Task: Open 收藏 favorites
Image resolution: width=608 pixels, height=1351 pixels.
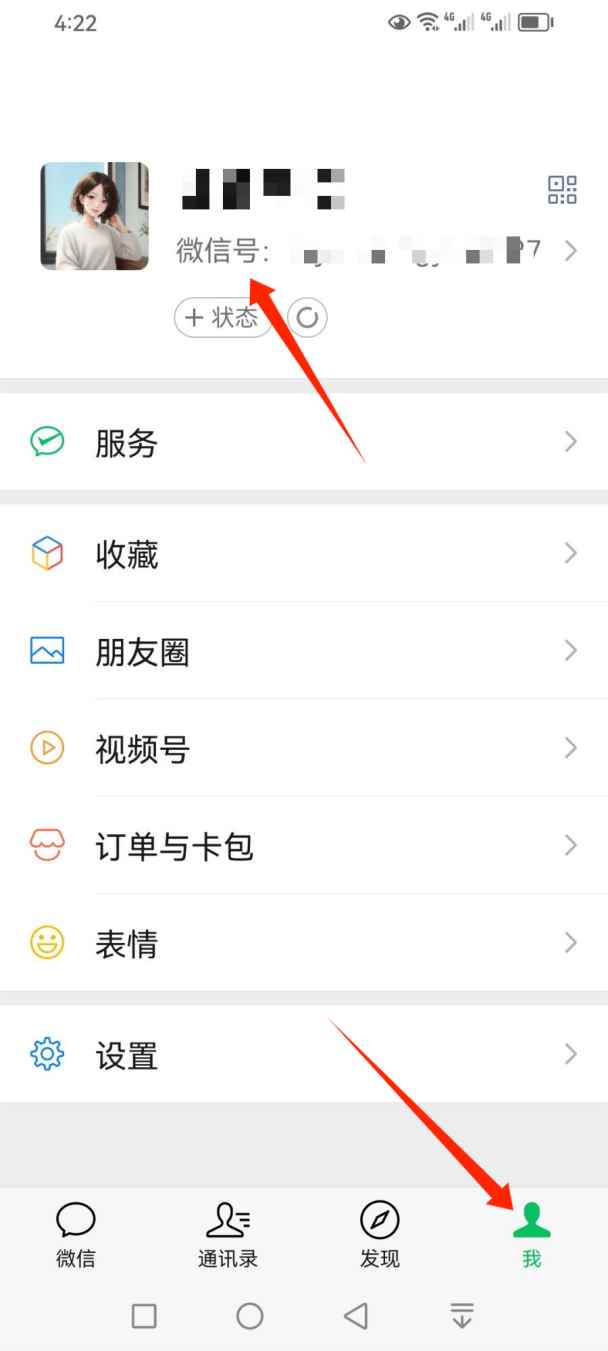Action: coord(304,553)
